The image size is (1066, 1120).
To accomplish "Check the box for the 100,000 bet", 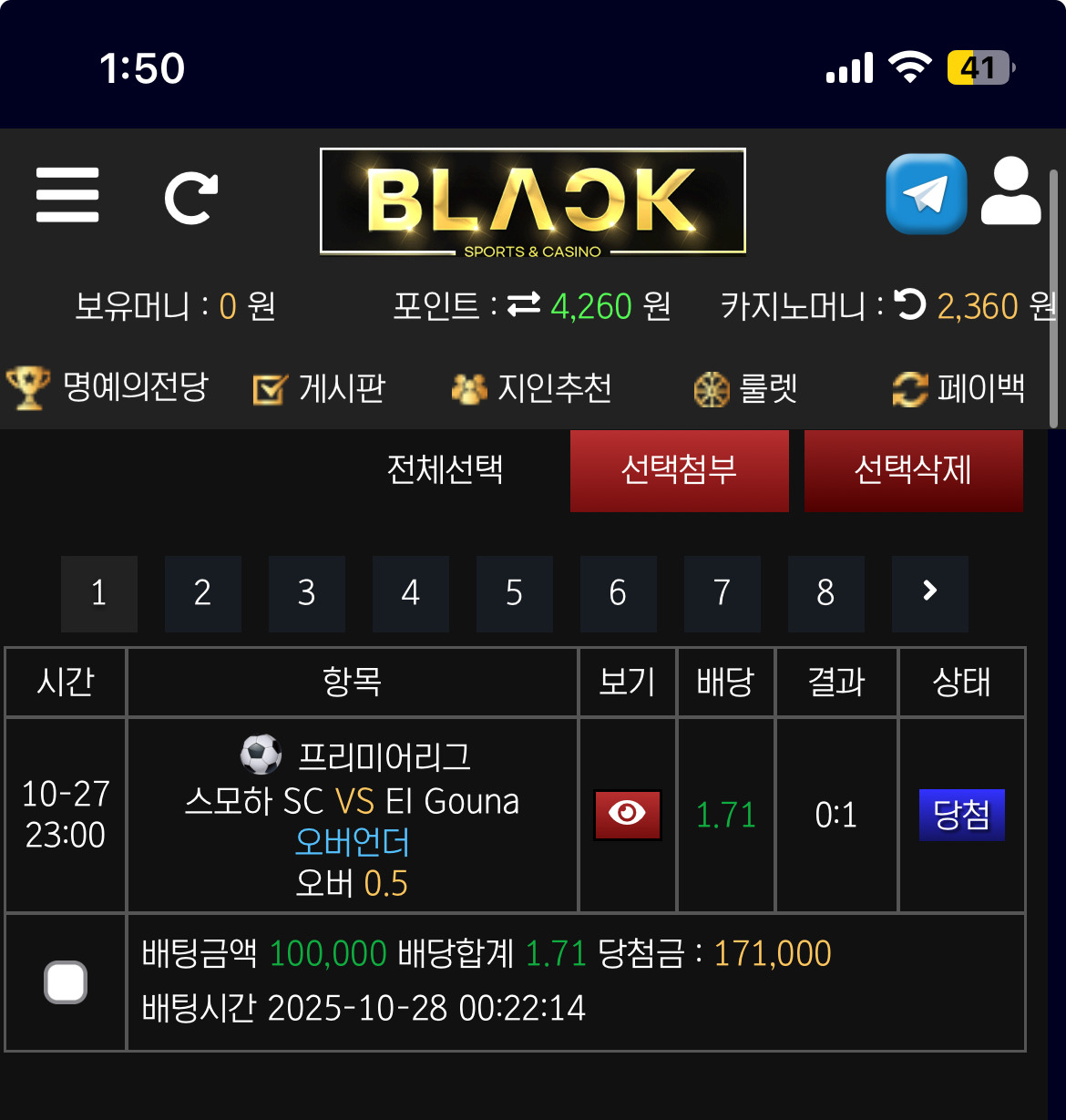I will pyautogui.click(x=66, y=982).
